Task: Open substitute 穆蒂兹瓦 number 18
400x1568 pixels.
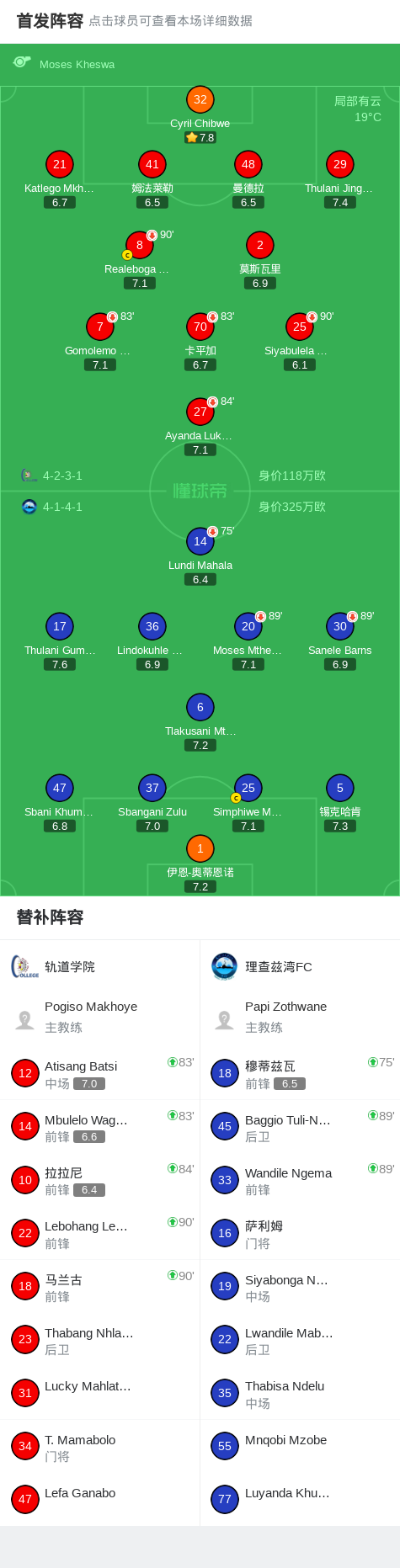Action: 300,1073
